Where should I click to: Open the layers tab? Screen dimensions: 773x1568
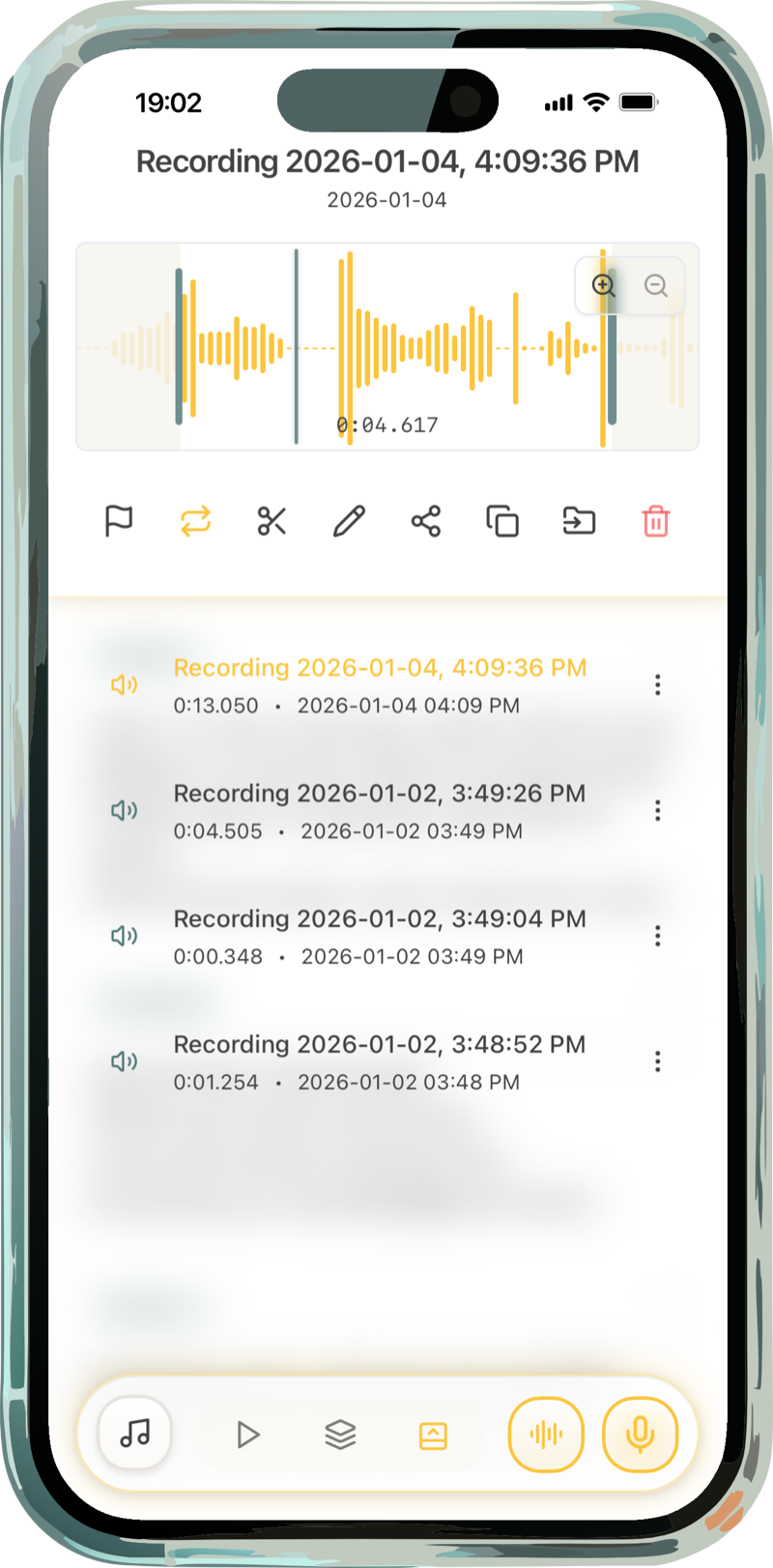coord(340,1435)
